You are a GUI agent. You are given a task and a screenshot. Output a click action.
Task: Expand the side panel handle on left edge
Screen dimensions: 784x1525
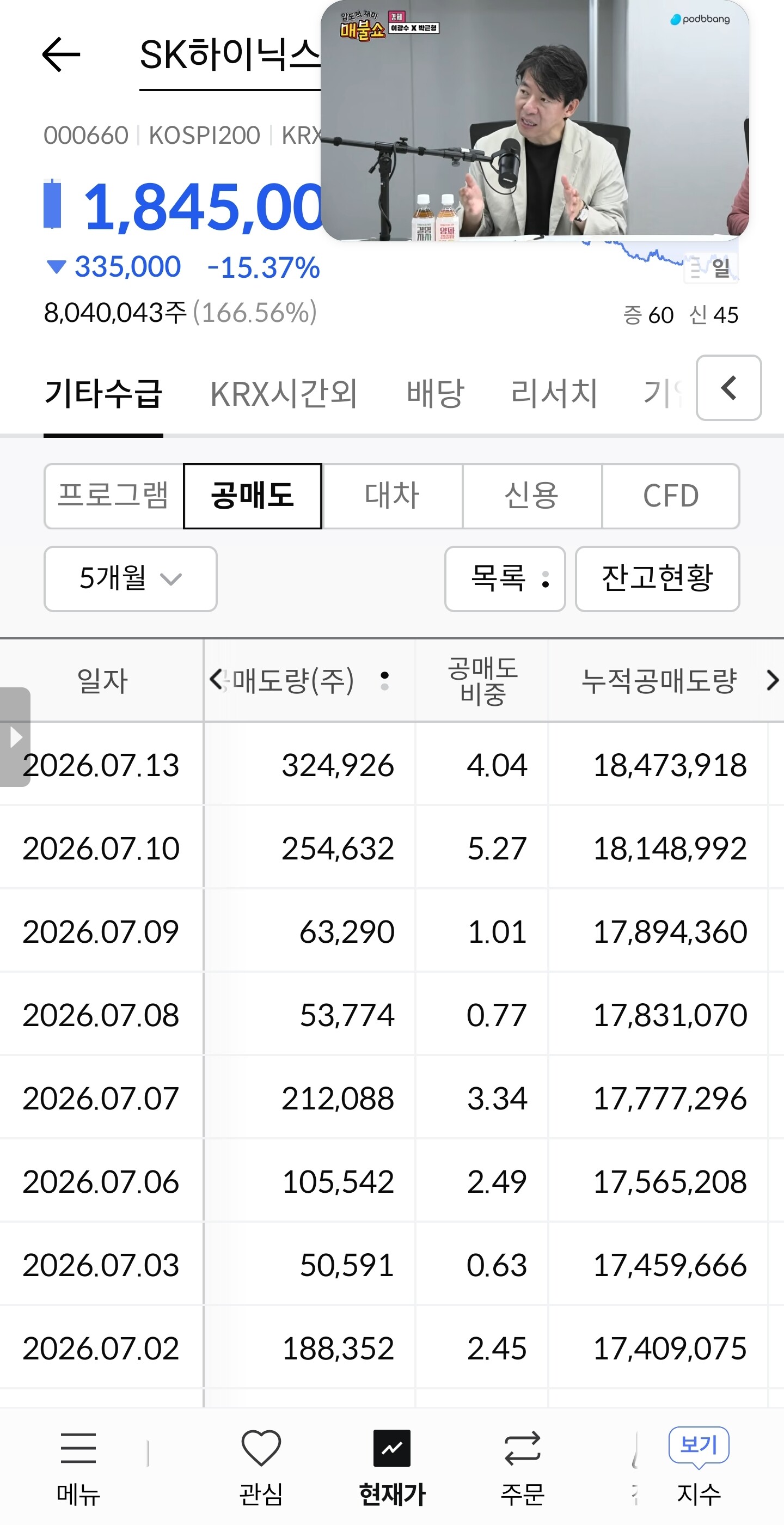click(15, 736)
